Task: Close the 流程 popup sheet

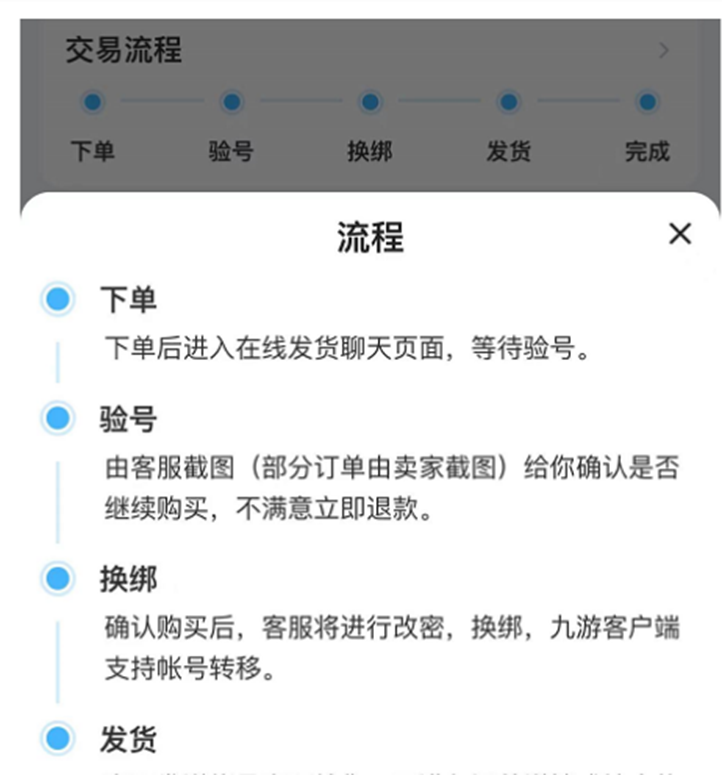Action: (679, 234)
